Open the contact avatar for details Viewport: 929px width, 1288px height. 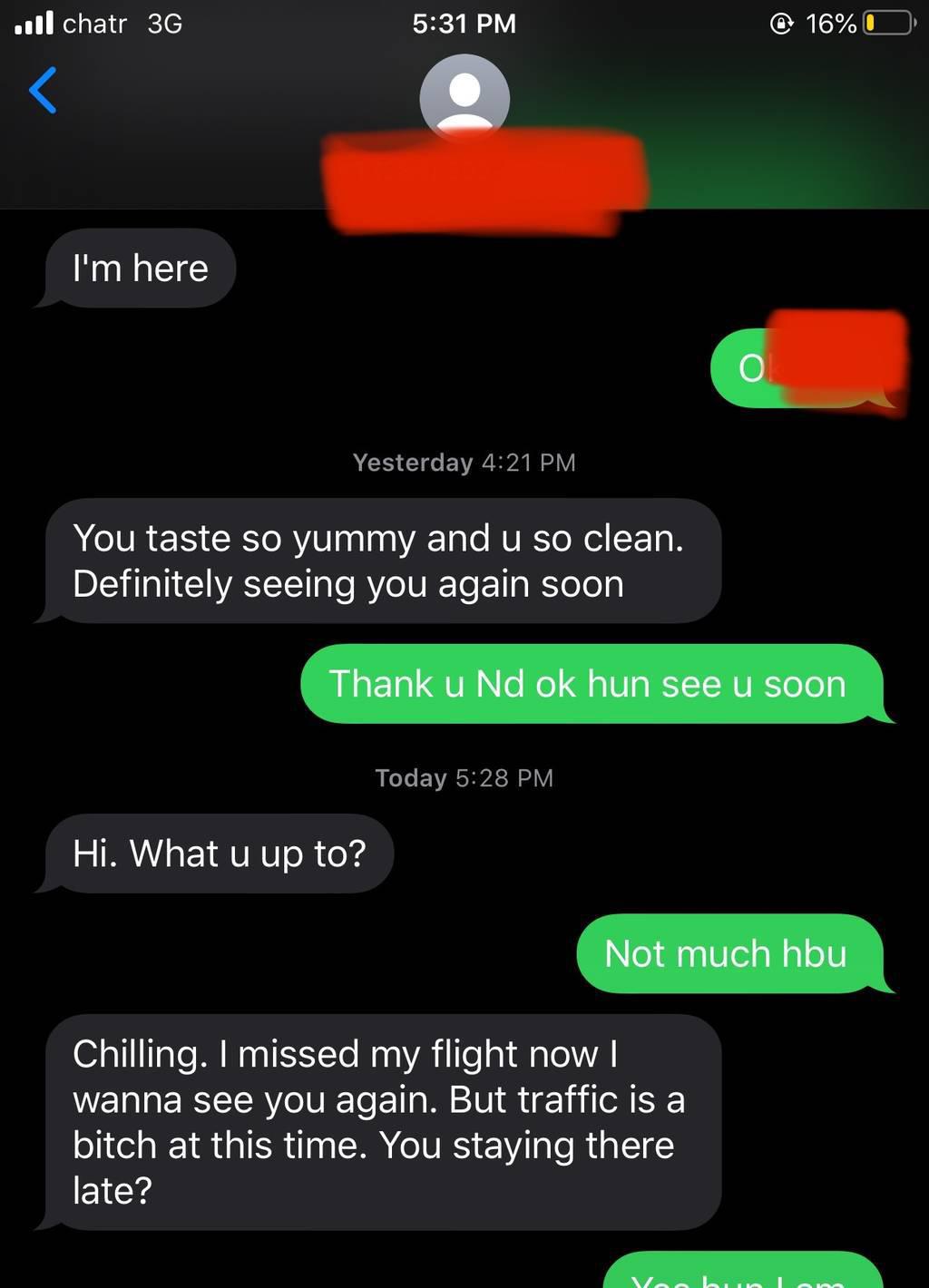pyautogui.click(x=464, y=95)
